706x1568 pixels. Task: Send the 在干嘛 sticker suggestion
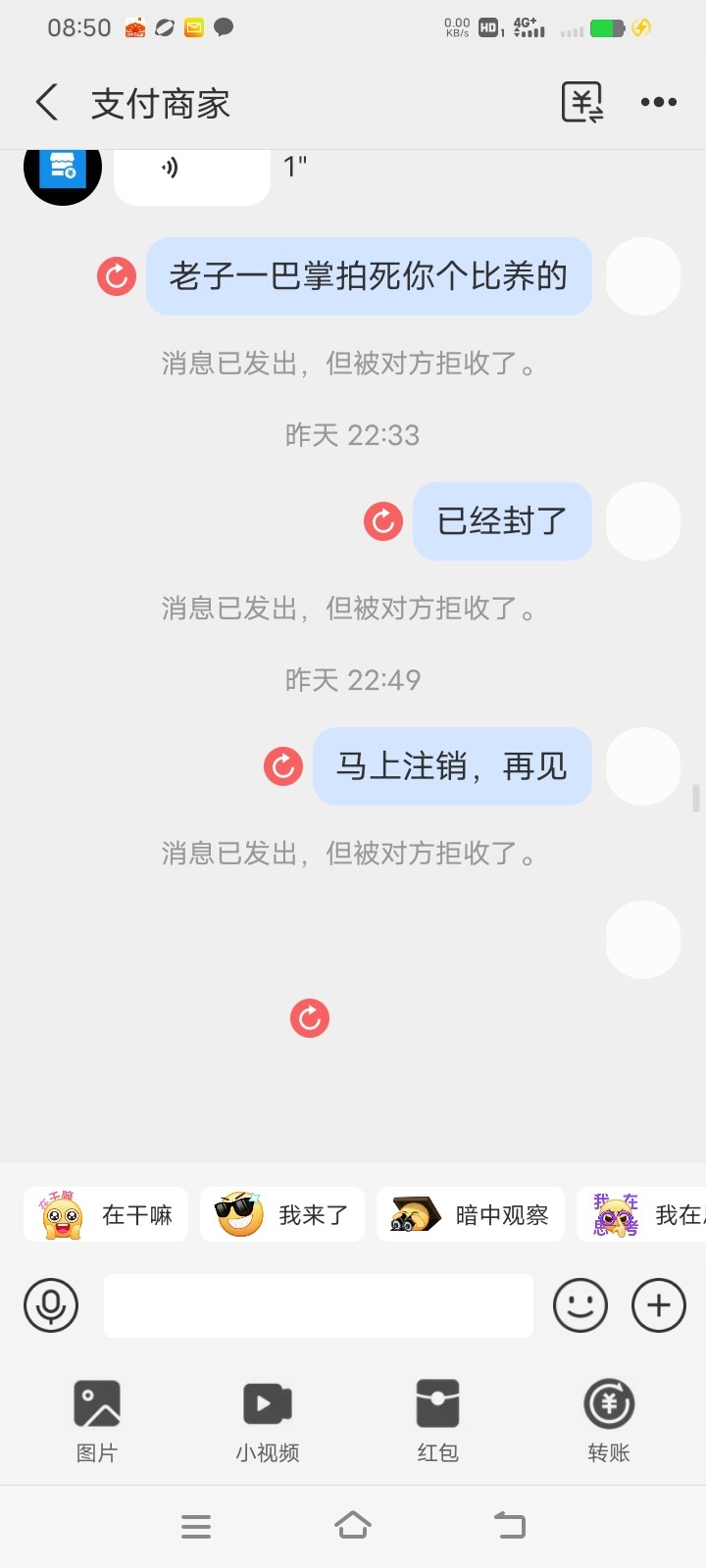click(106, 1215)
